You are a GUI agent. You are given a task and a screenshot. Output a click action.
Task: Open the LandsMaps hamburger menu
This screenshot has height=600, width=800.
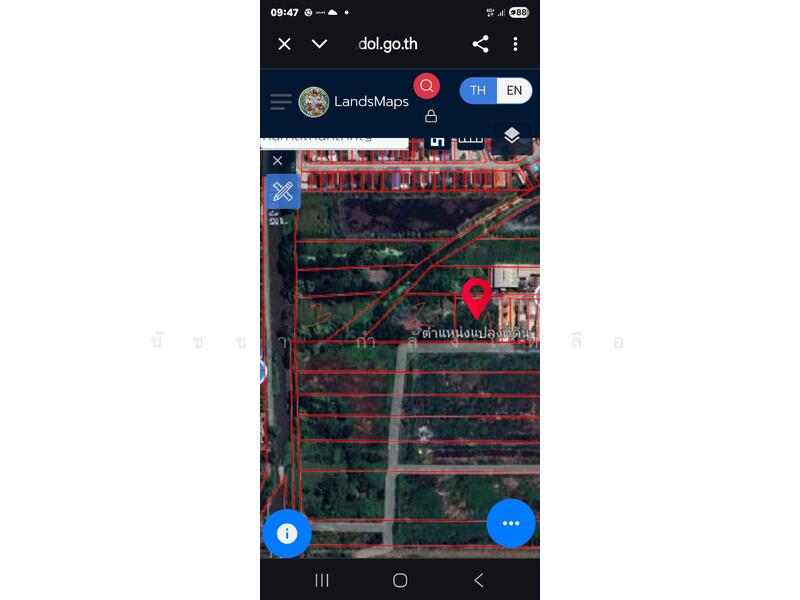point(281,102)
